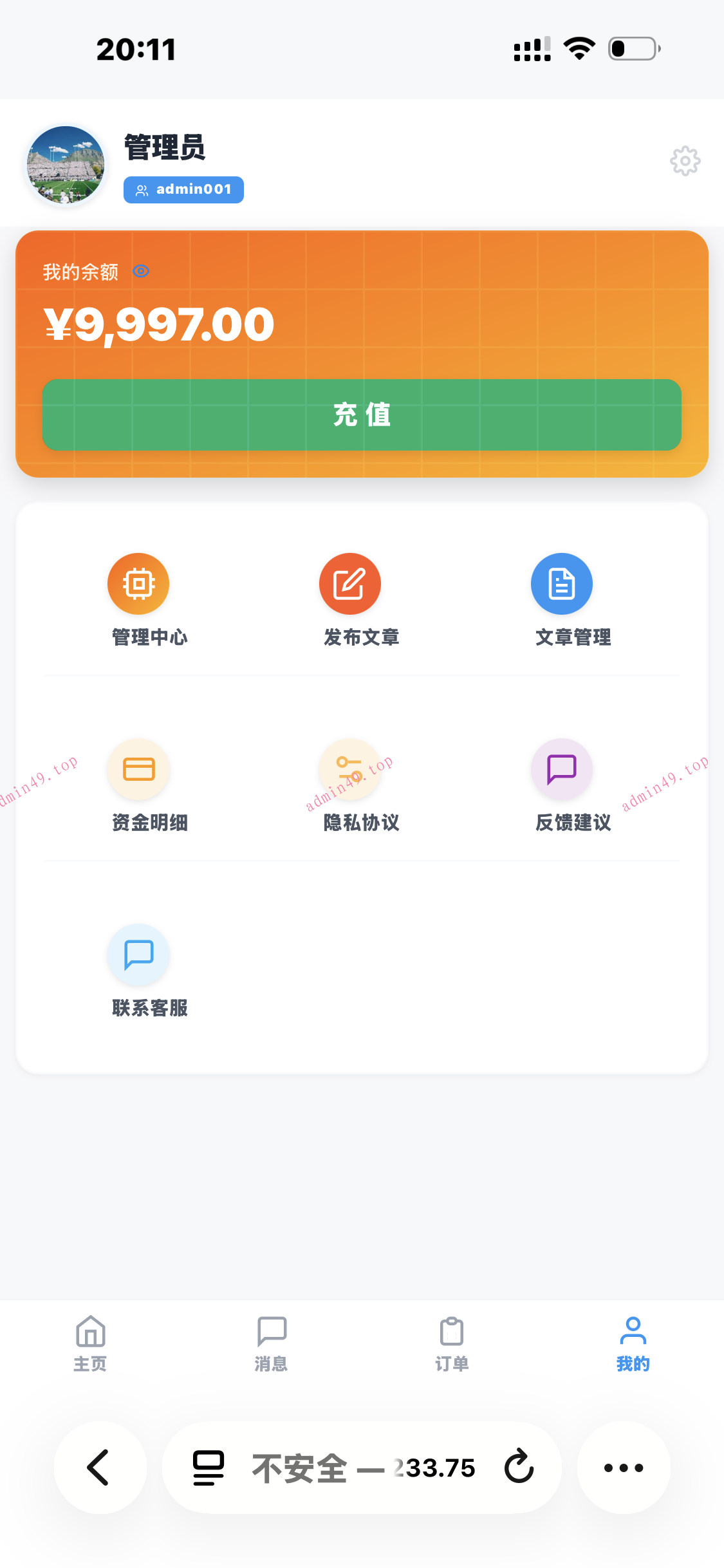Open the tab switcher icon in browser bar
Image resolution: width=724 pixels, height=1568 pixels.
pyautogui.click(x=206, y=1468)
